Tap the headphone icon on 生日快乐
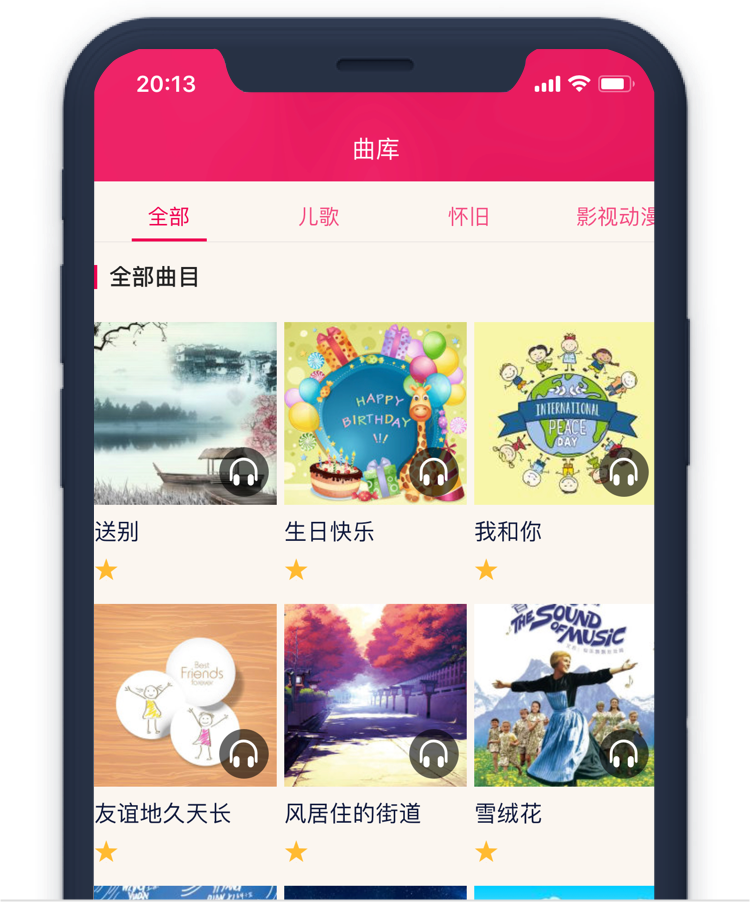The width and height of the screenshot is (750, 902). click(x=434, y=473)
